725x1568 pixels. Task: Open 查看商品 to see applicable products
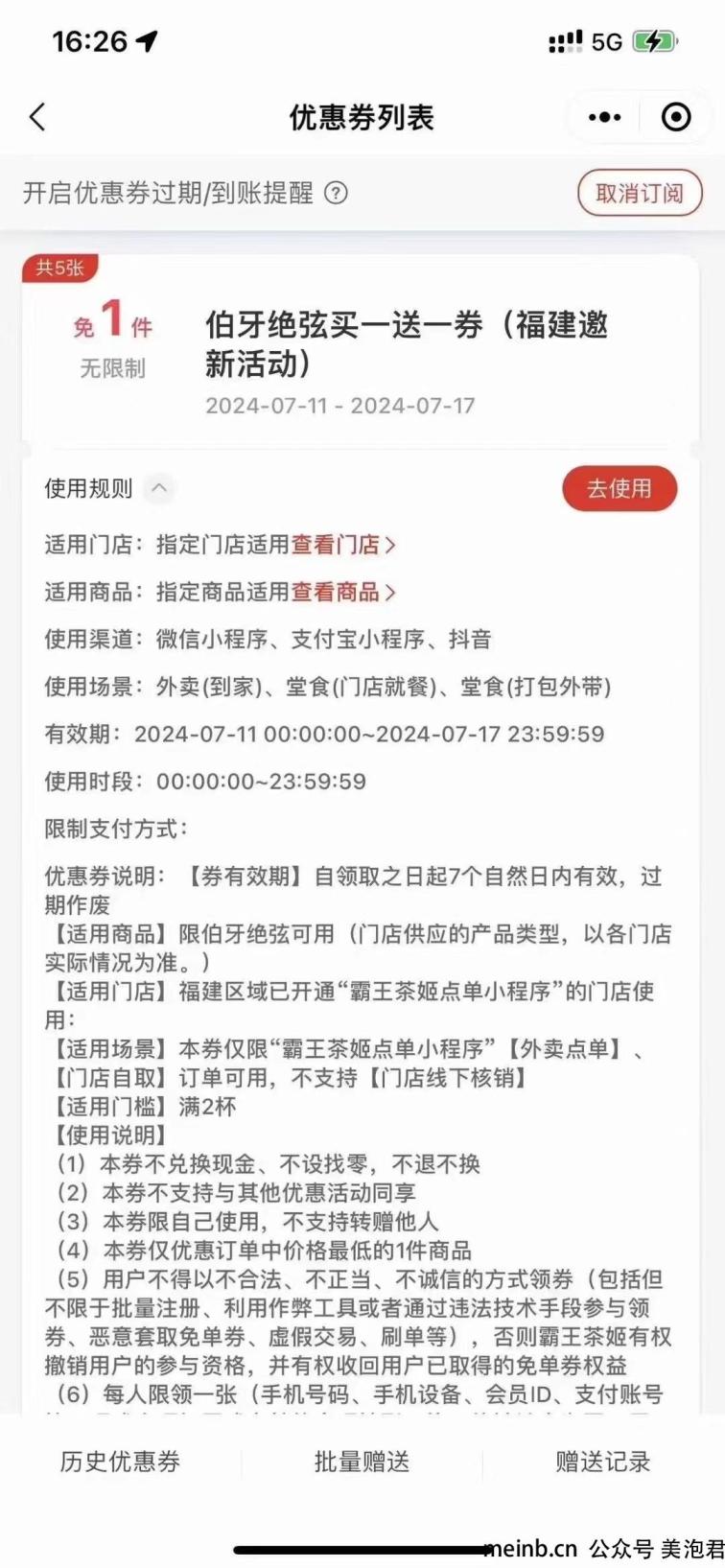(343, 592)
